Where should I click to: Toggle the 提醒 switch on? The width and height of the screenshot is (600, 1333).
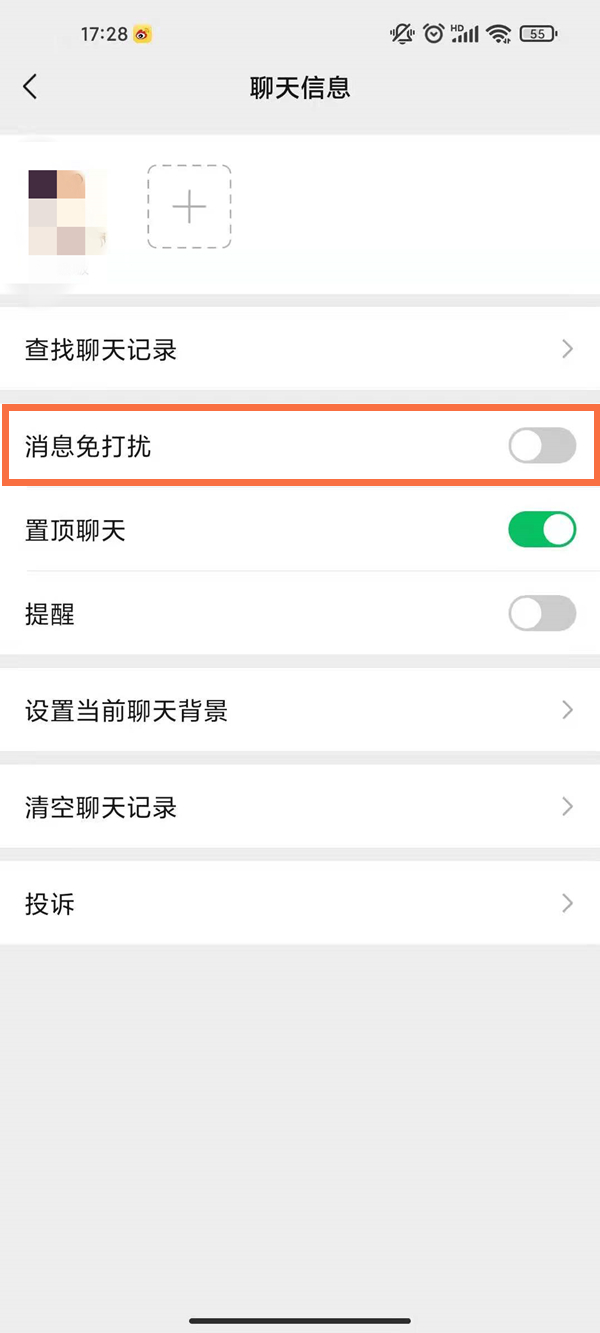click(x=542, y=614)
